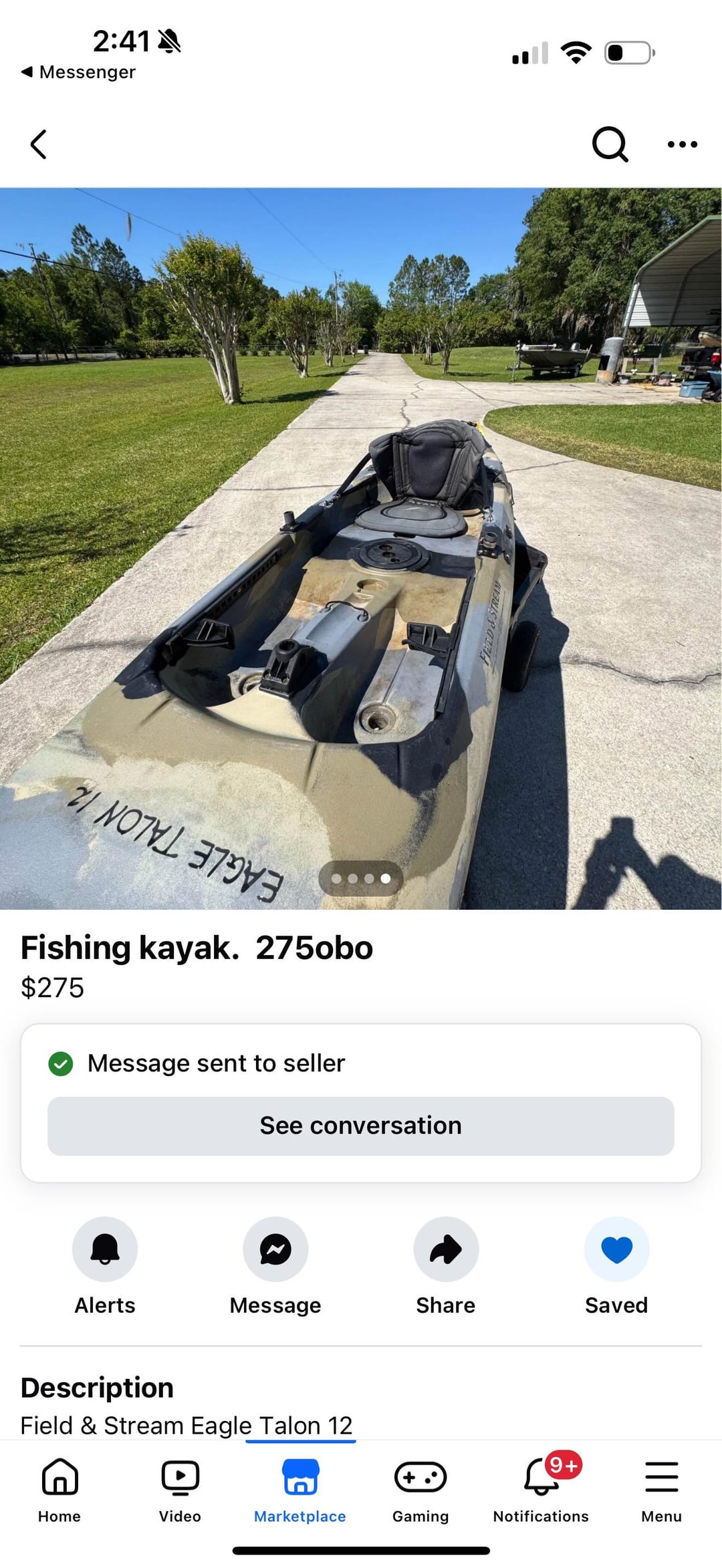The width and height of the screenshot is (722, 1568).
Task: Return to the Messenger app
Action: tap(79, 72)
